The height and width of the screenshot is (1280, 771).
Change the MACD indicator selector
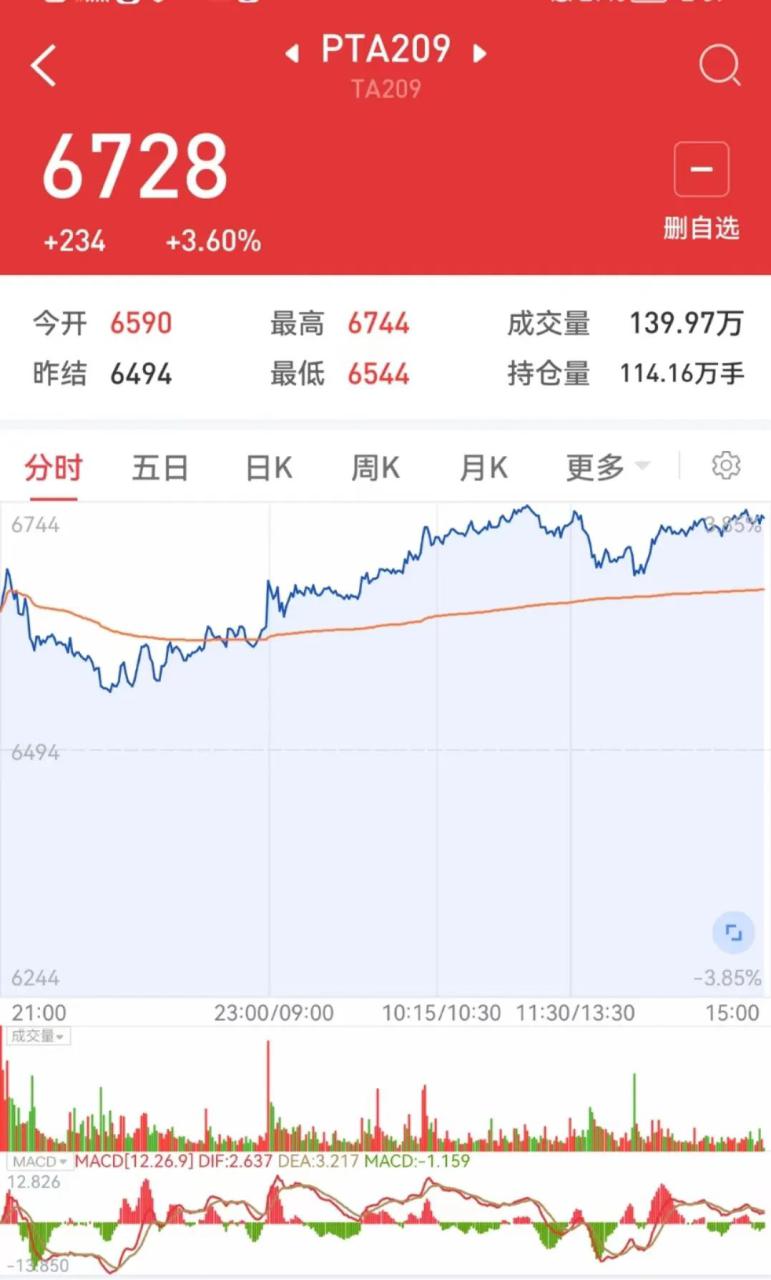click(40, 1162)
